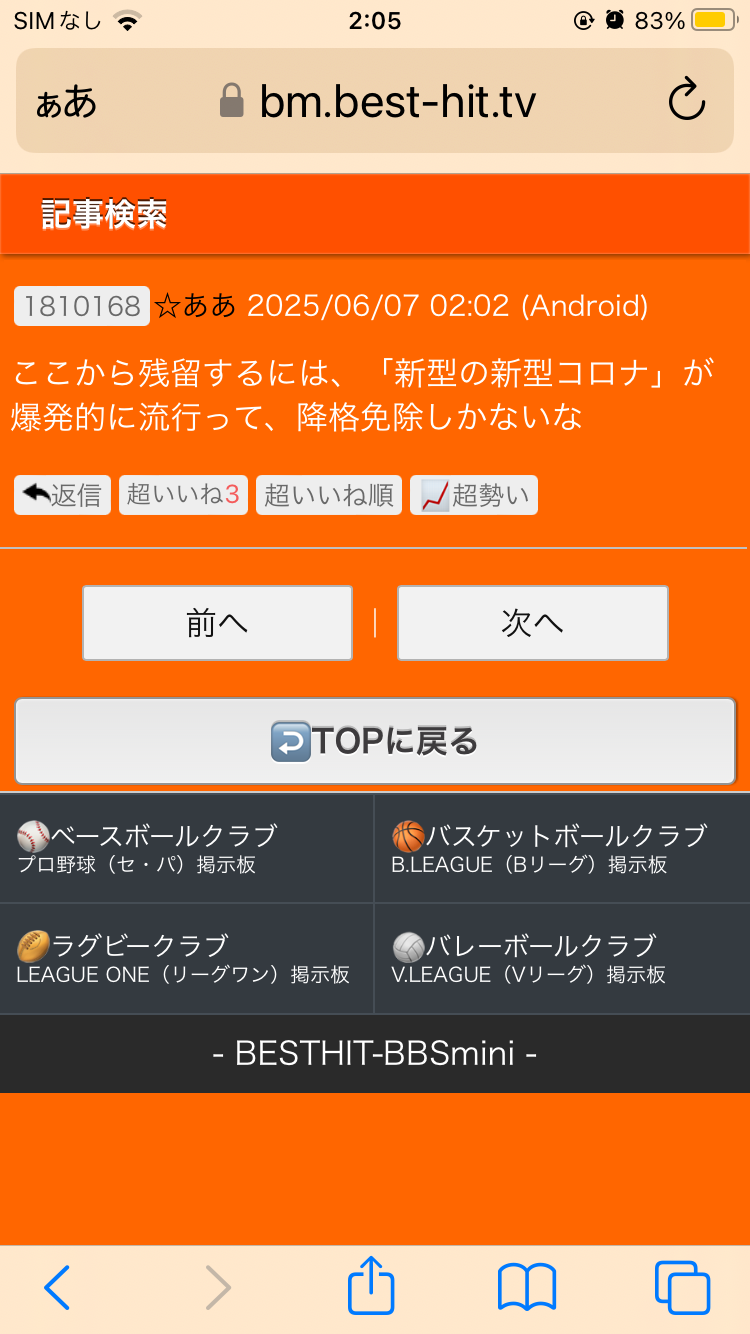Open the 超勢い ranking

474,495
